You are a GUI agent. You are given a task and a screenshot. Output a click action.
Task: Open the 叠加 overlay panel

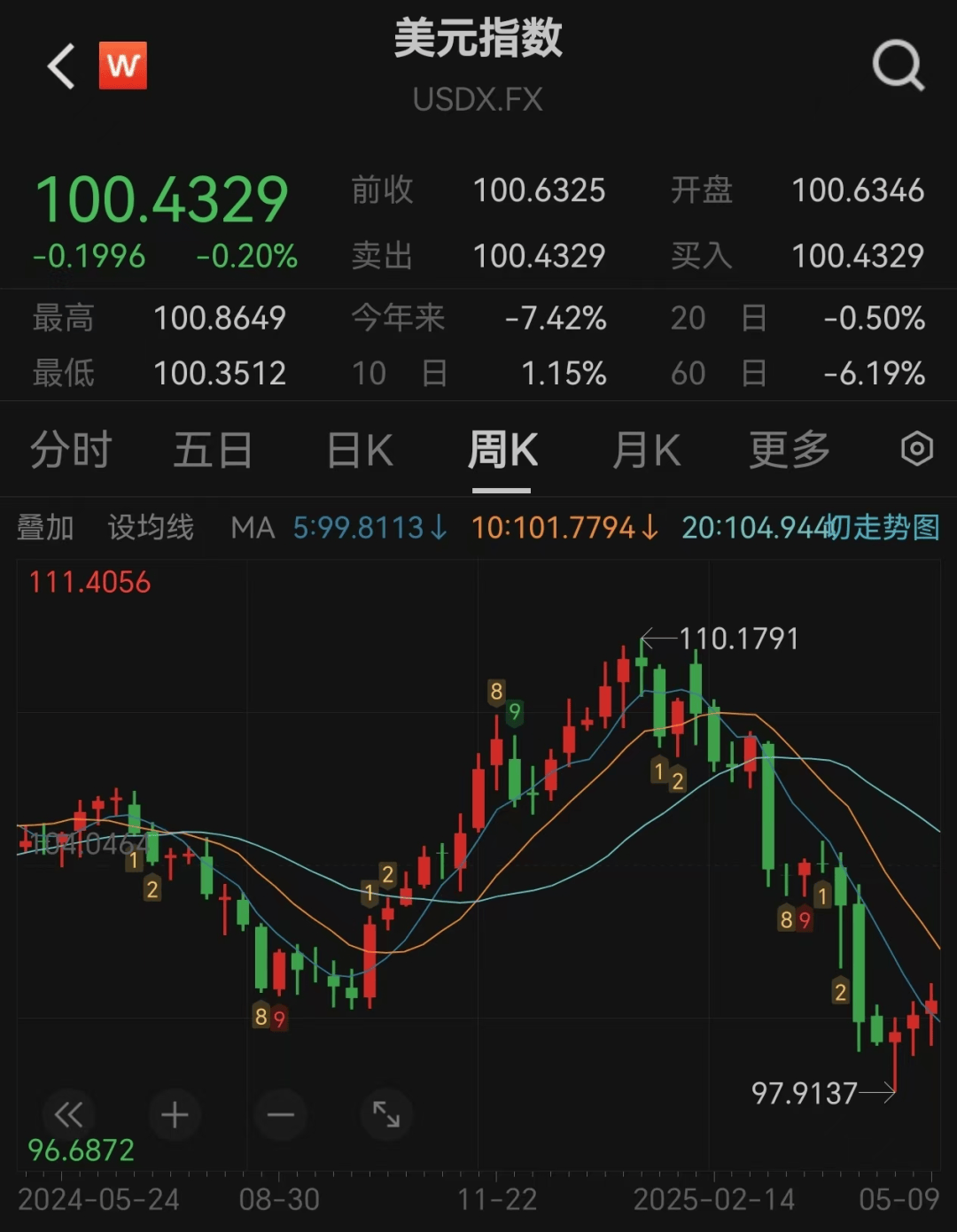coord(46,528)
